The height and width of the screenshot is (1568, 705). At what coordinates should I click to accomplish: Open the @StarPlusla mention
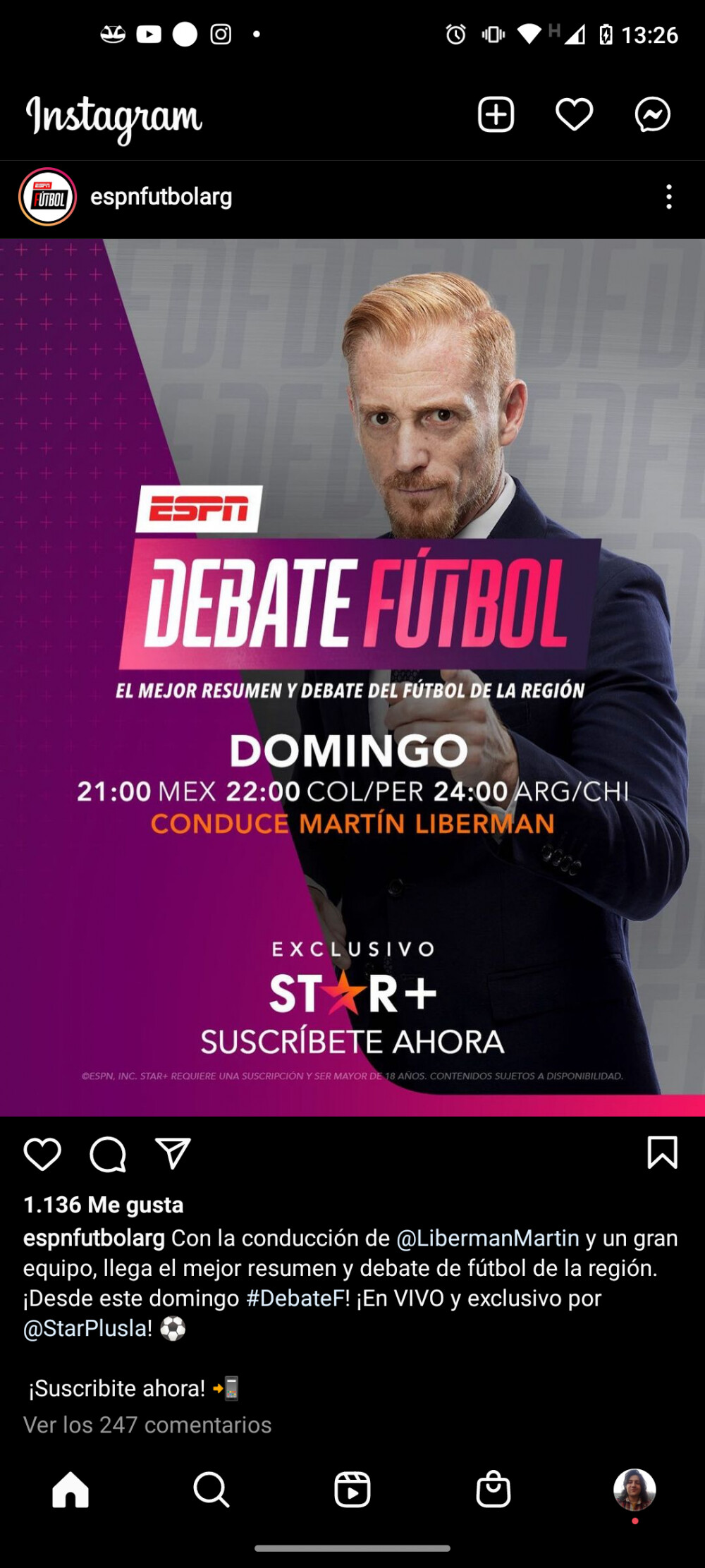[87, 1328]
